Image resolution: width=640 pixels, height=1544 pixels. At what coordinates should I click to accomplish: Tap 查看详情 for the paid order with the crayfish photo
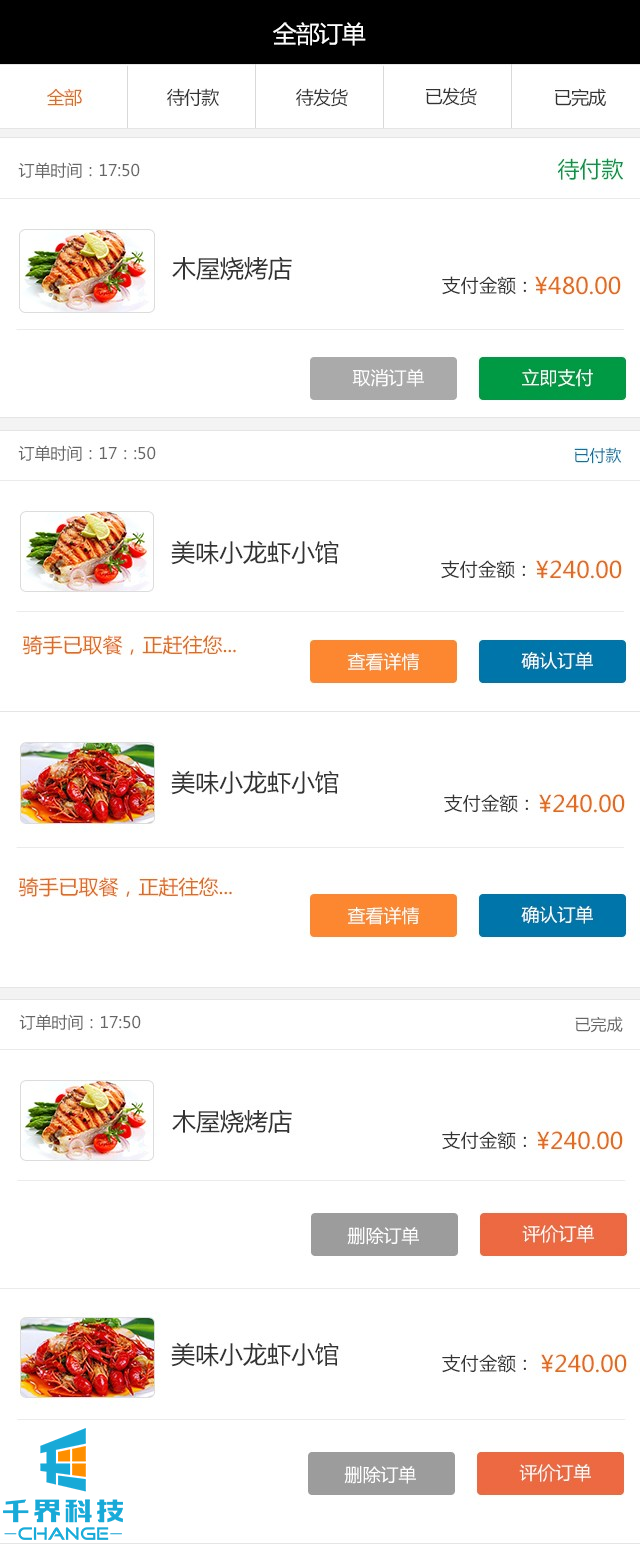[383, 915]
